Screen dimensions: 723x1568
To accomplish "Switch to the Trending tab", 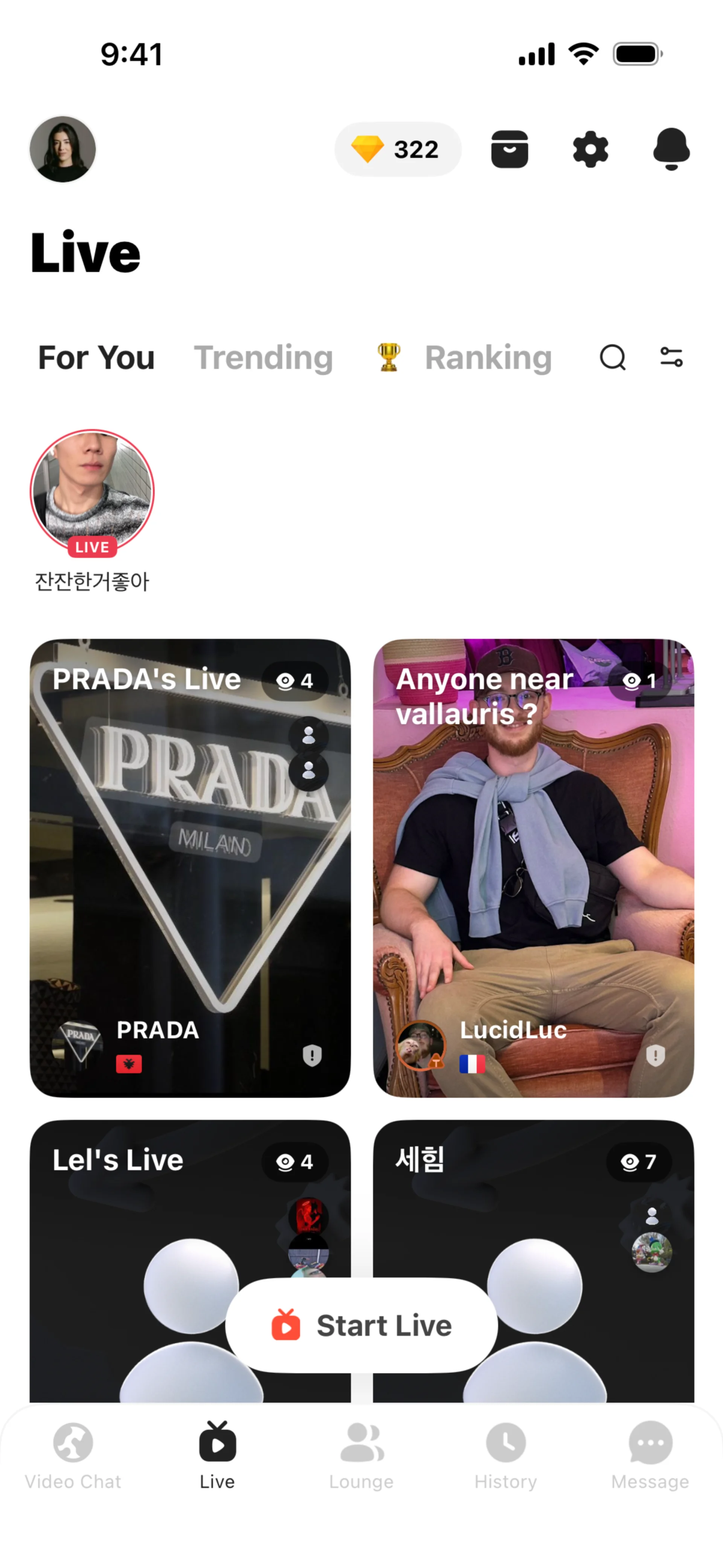I will point(264,357).
